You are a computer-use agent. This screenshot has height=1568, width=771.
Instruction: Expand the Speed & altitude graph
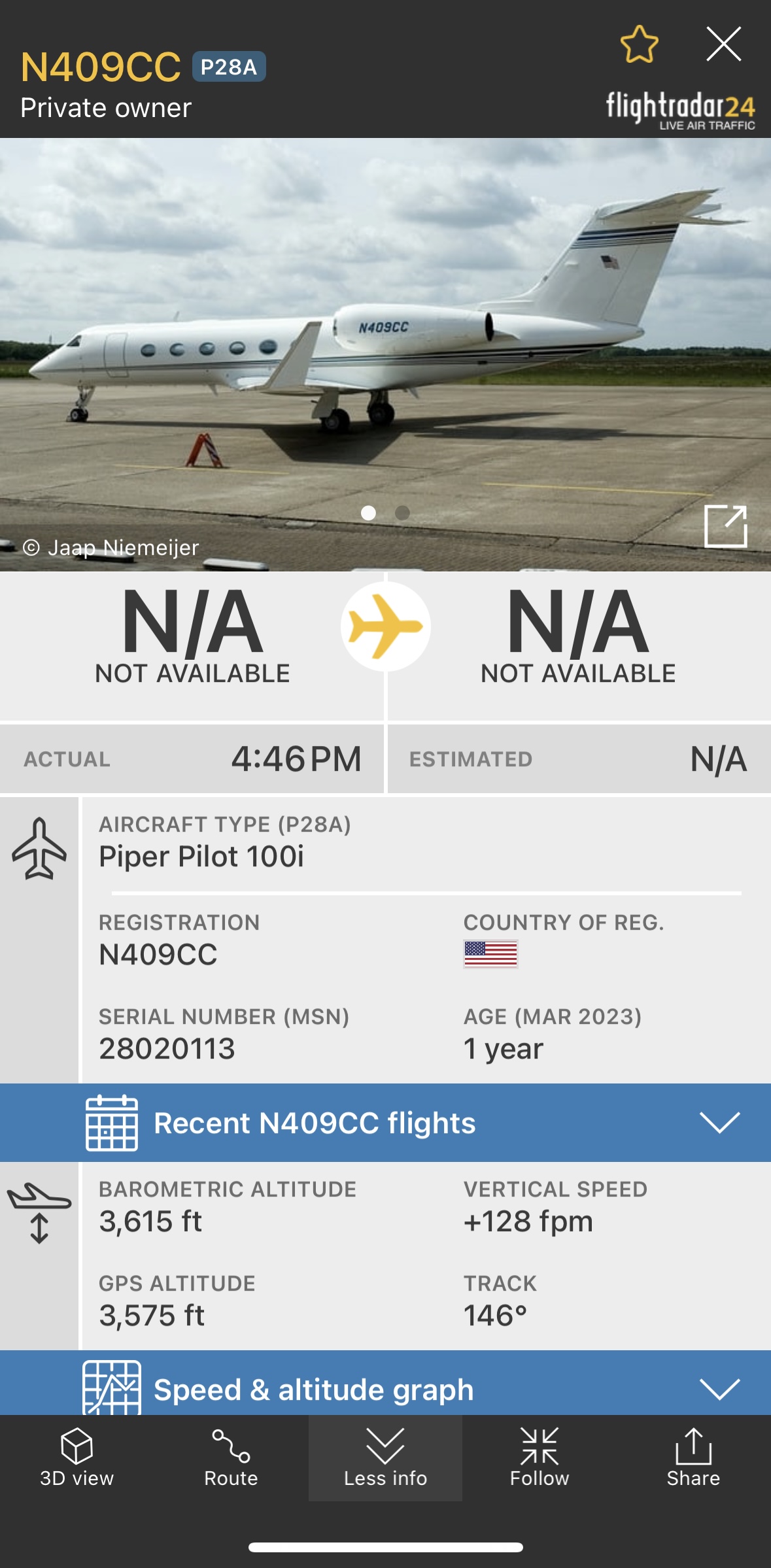tap(385, 1385)
